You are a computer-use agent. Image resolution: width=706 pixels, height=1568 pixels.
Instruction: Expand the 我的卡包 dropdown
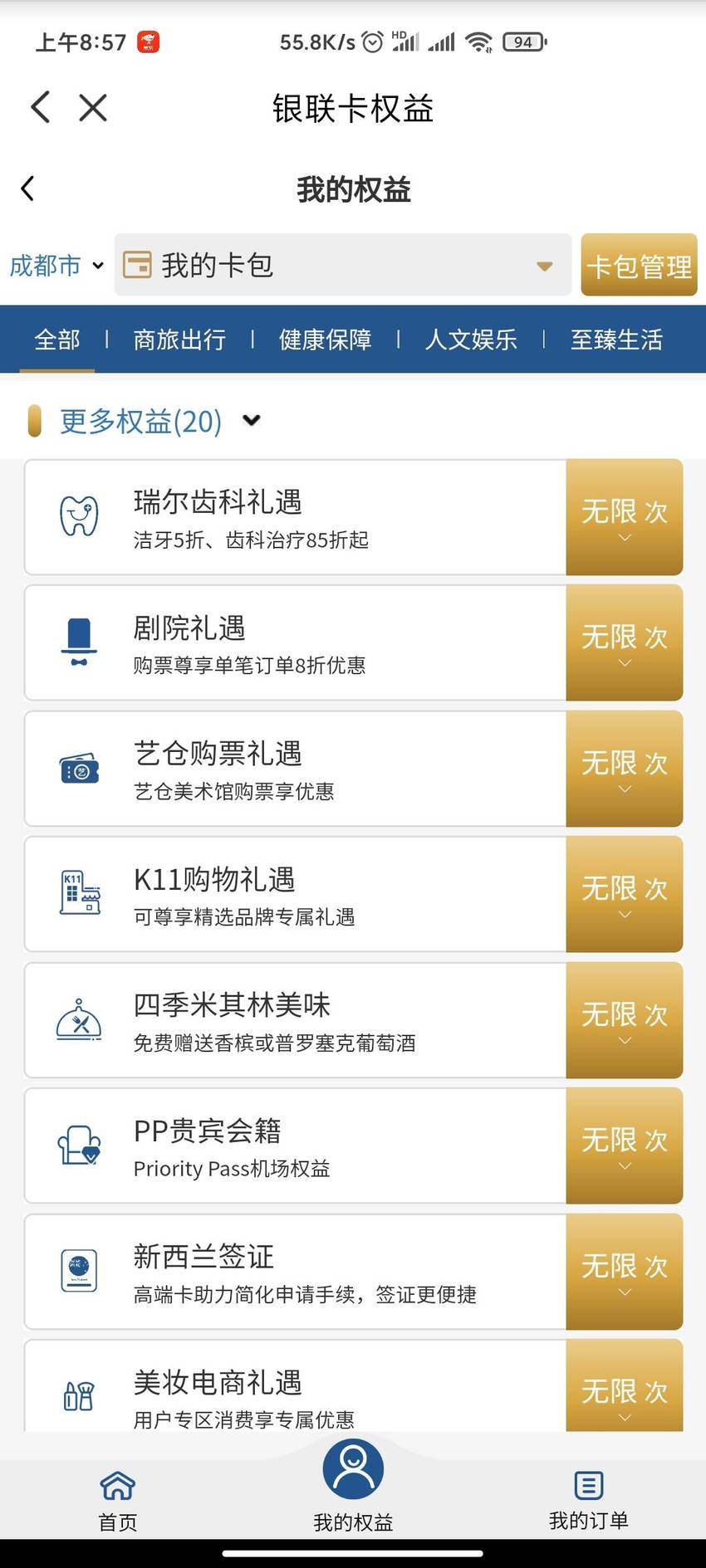pyautogui.click(x=343, y=265)
